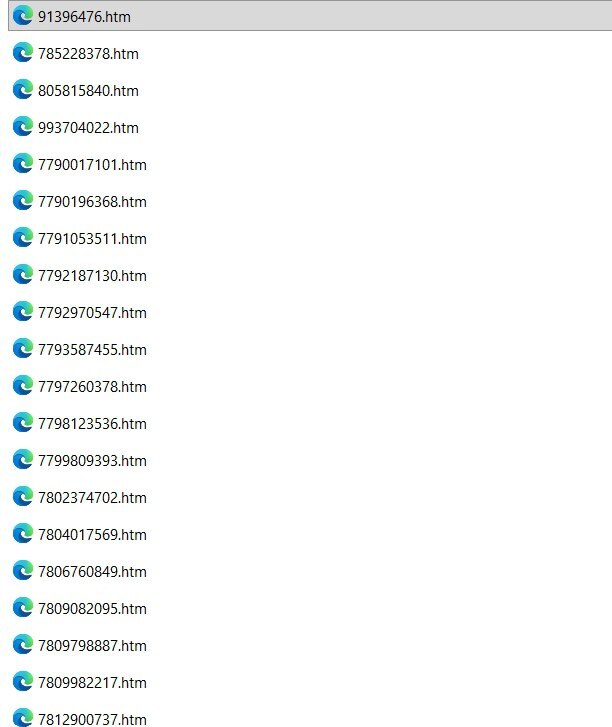Tap on 7792187130.htm
This screenshot has width=612, height=727.
tap(92, 276)
